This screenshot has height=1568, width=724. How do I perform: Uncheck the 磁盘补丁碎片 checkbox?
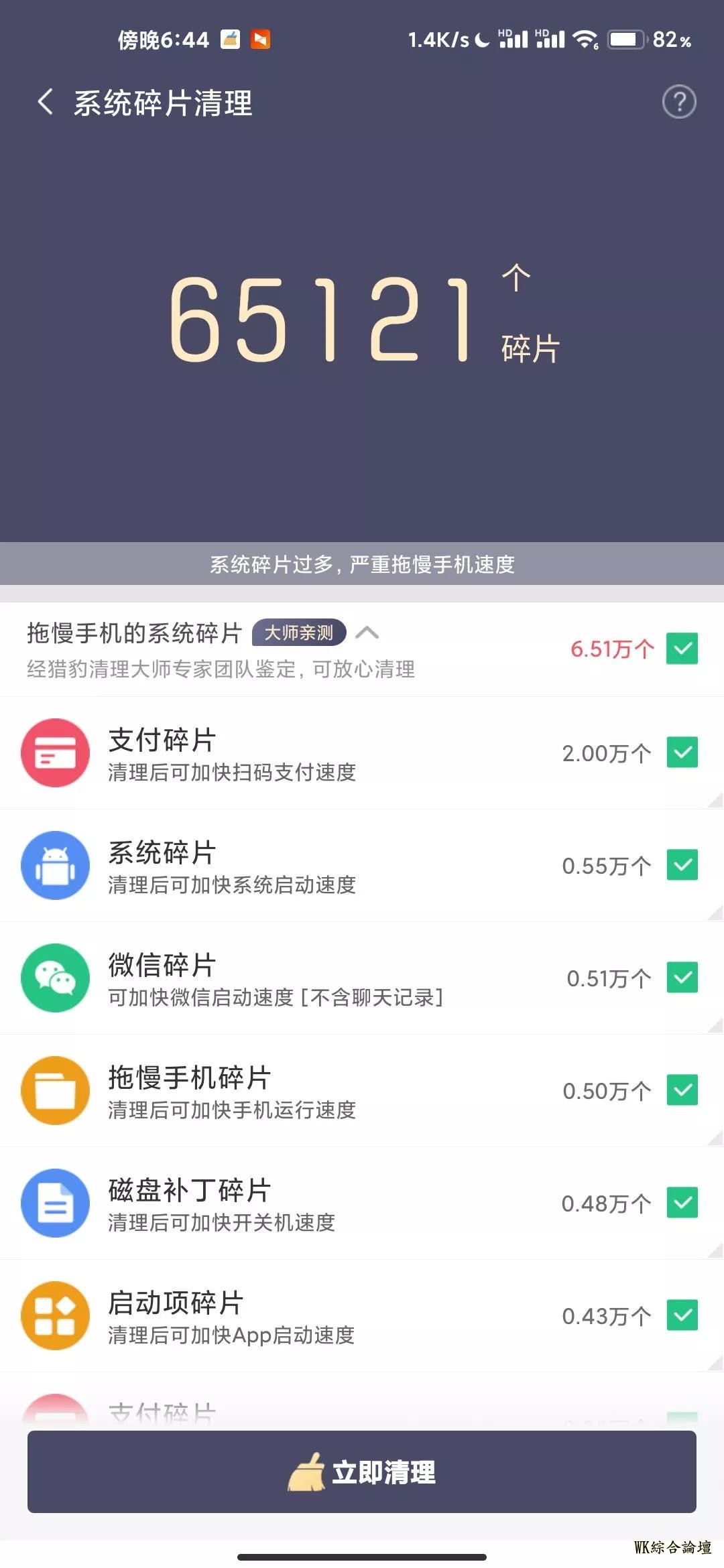pyautogui.click(x=682, y=1203)
